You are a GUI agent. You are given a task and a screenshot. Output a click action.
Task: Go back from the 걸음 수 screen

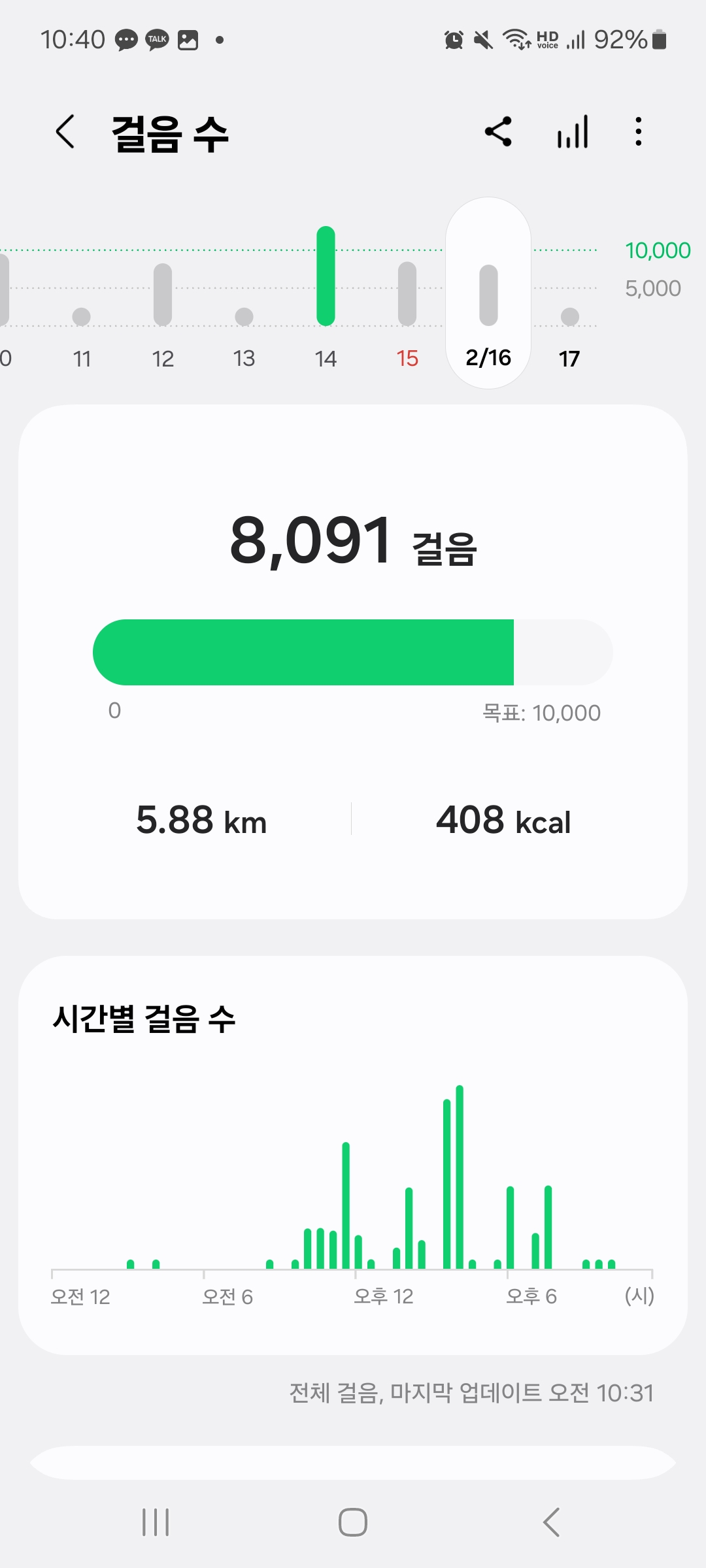[x=65, y=132]
